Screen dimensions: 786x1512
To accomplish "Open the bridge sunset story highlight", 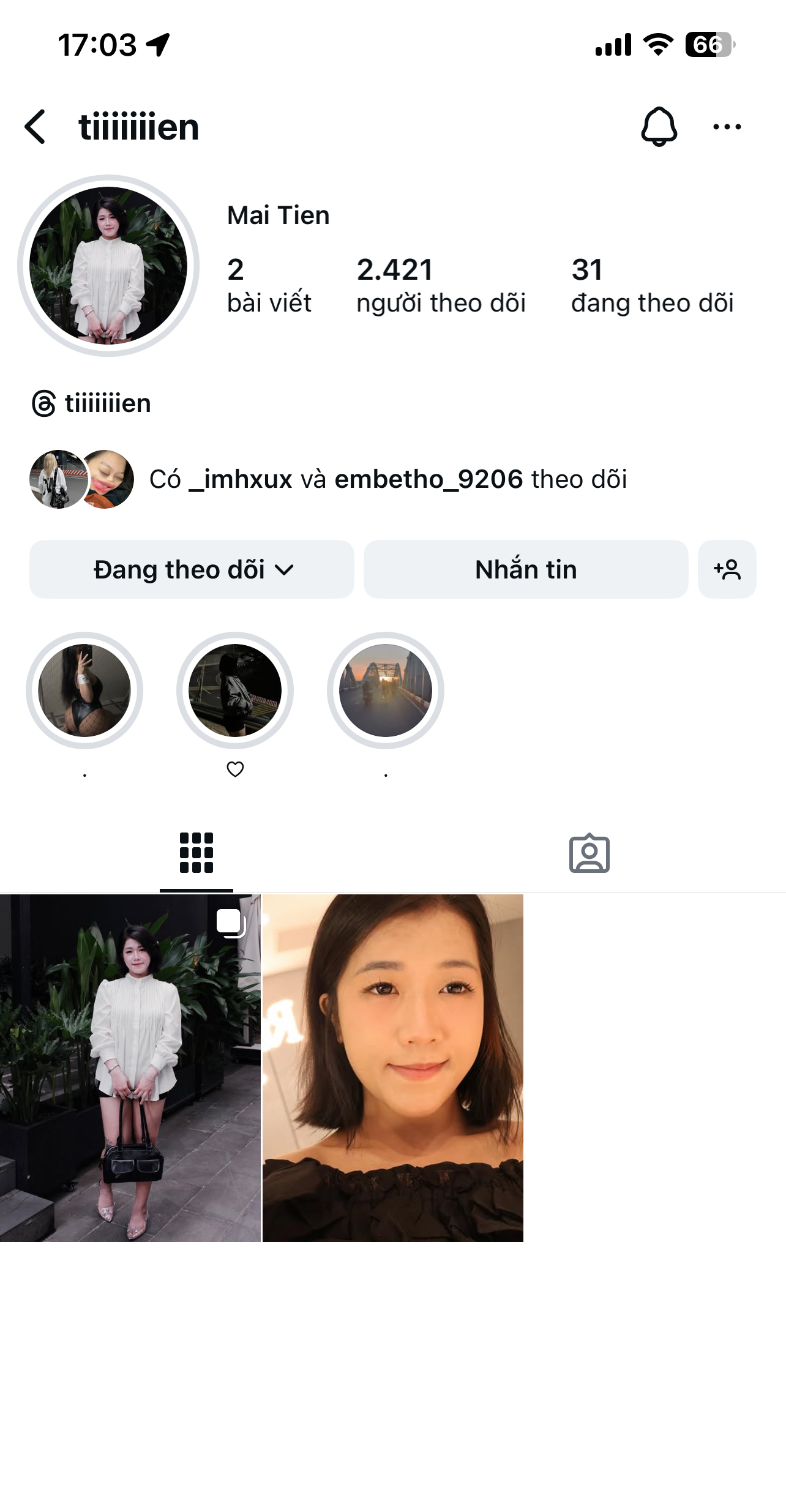I will 386,691.
